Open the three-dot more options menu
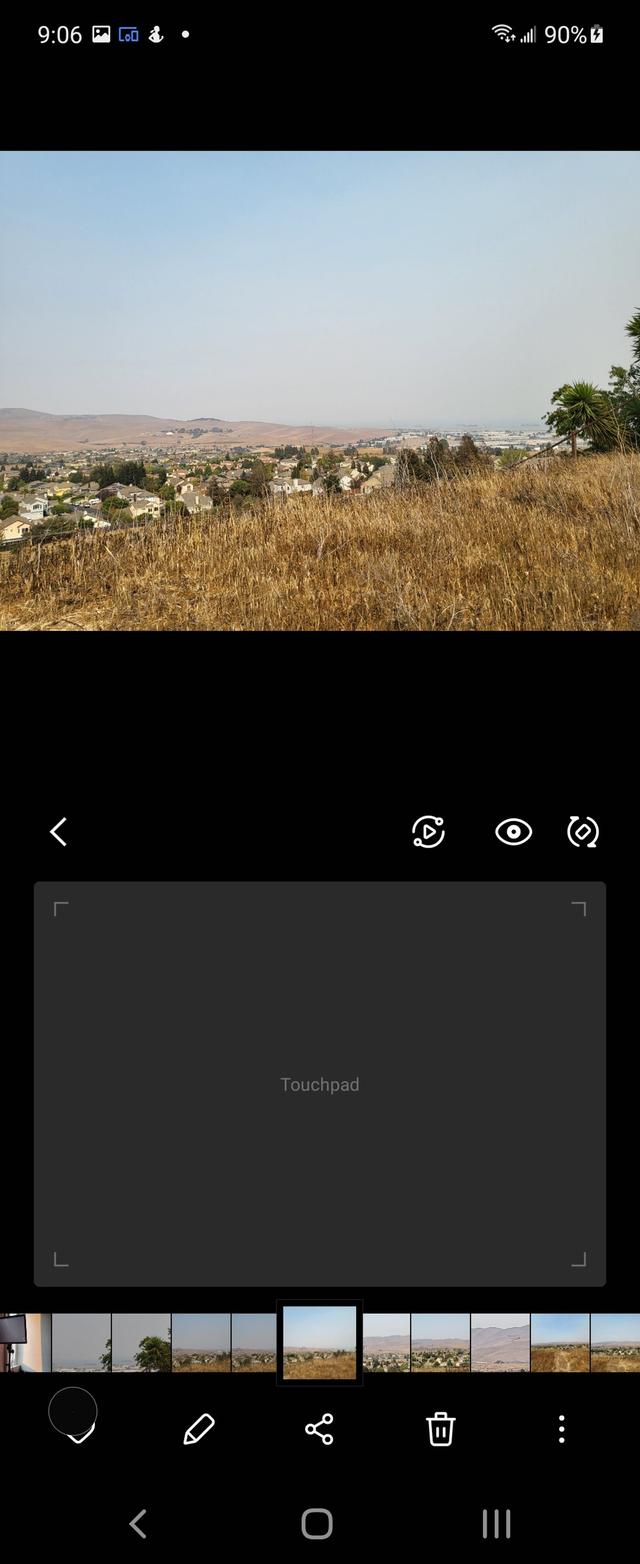 tap(561, 1429)
